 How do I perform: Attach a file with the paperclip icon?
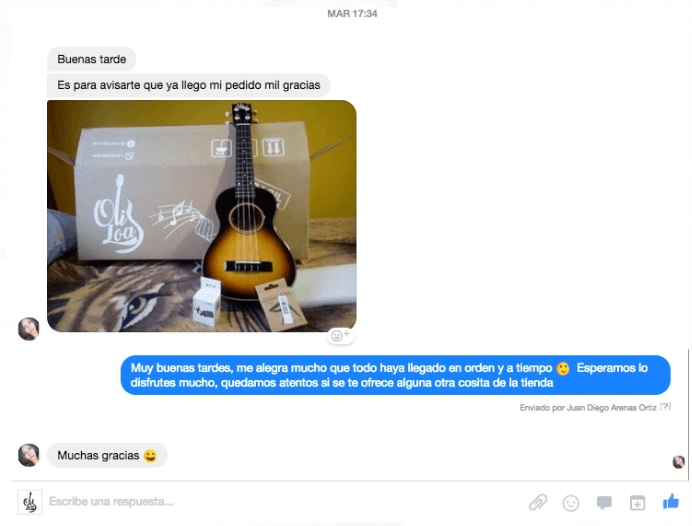tap(538, 502)
